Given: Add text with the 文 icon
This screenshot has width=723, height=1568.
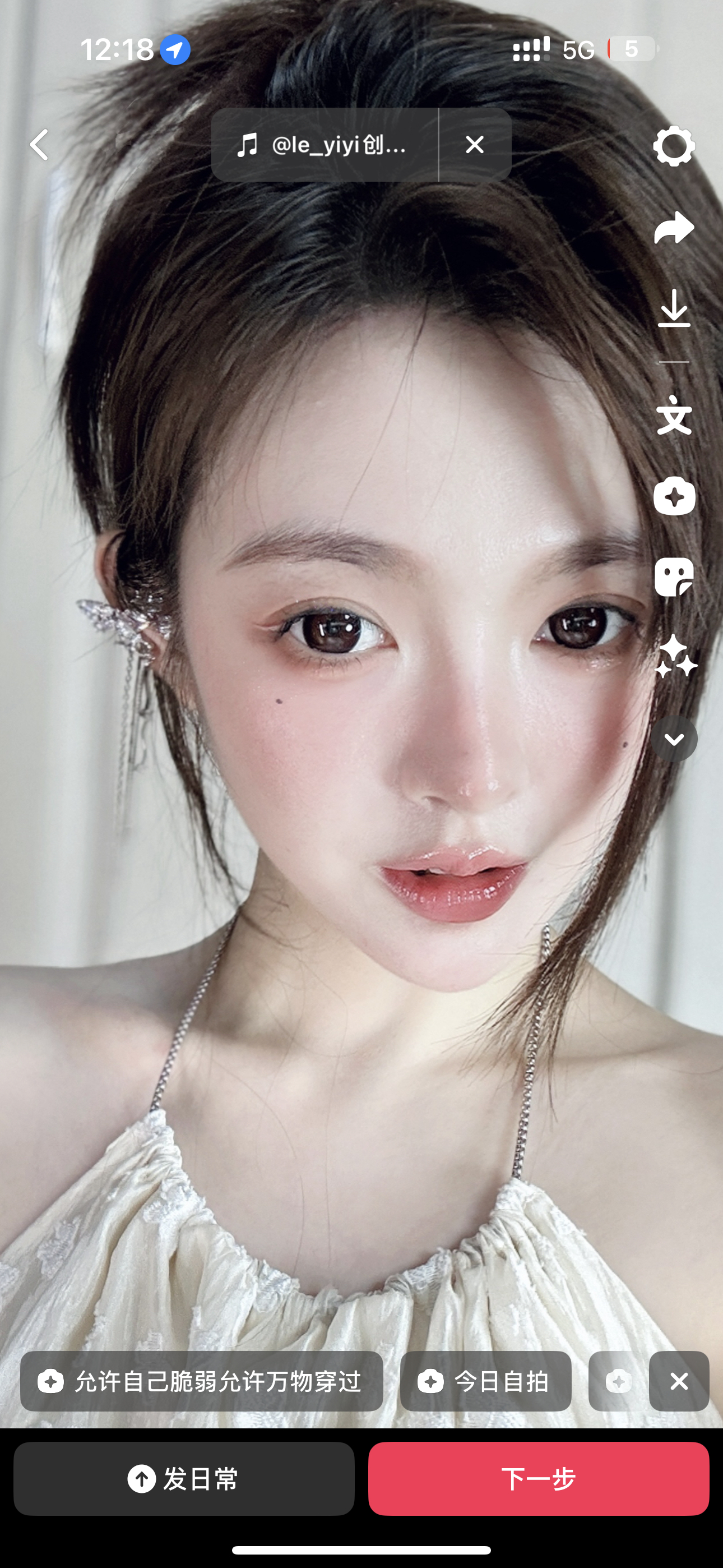Looking at the screenshot, I should 674,415.
